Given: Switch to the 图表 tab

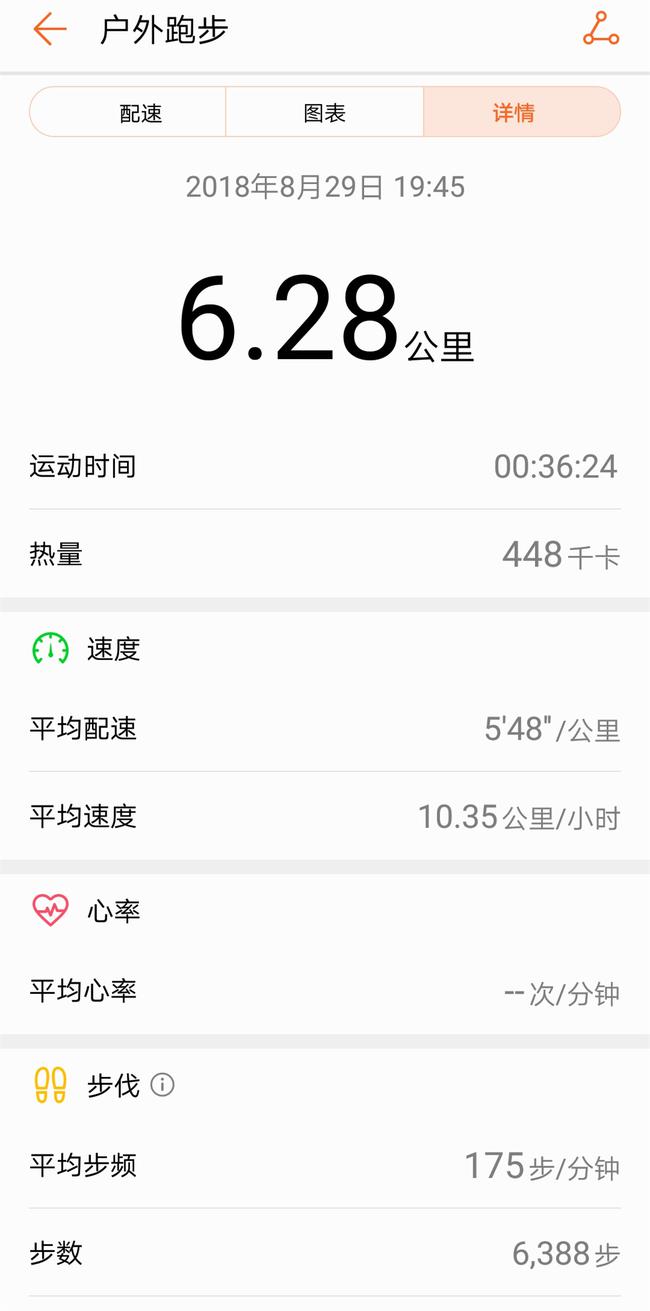Looking at the screenshot, I should [325, 112].
